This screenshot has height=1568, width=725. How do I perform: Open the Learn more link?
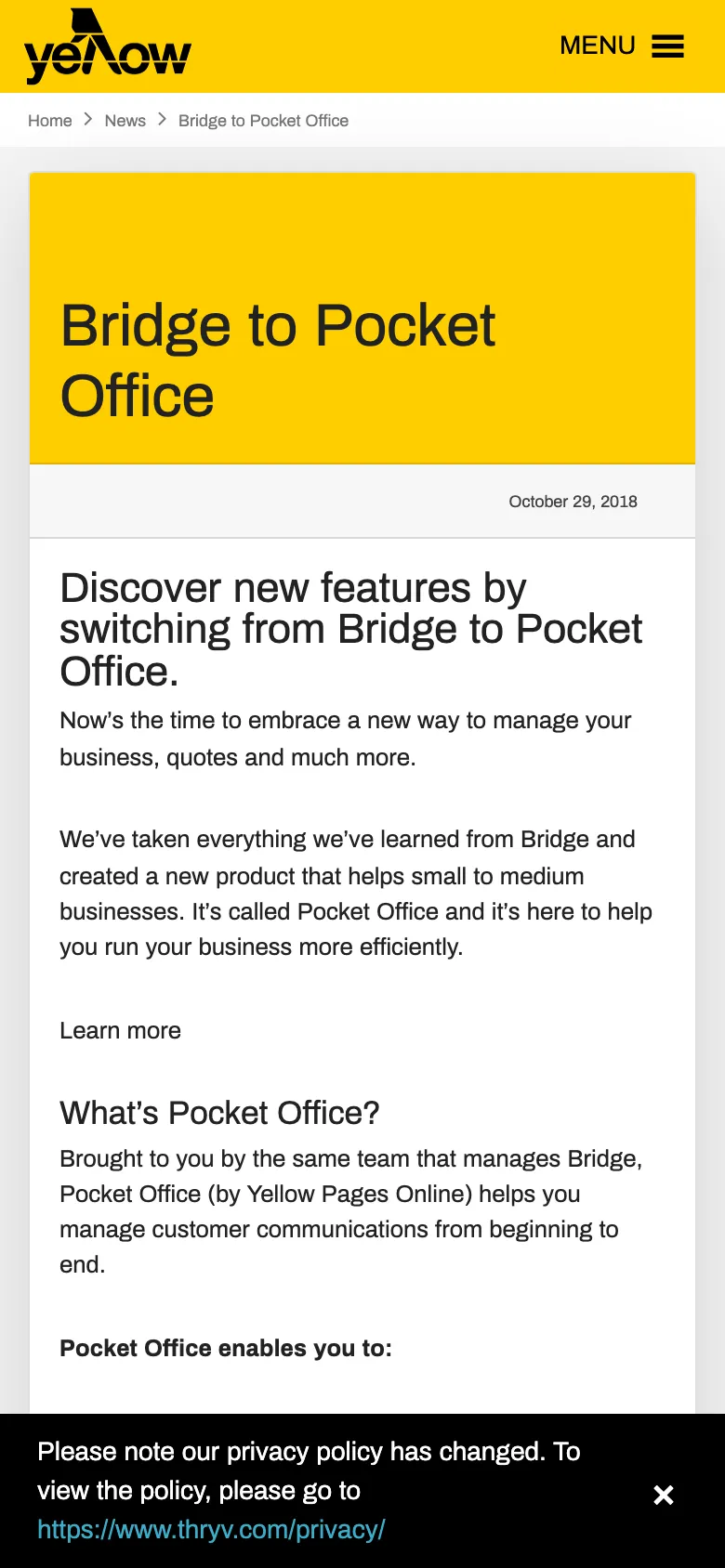click(x=120, y=1030)
